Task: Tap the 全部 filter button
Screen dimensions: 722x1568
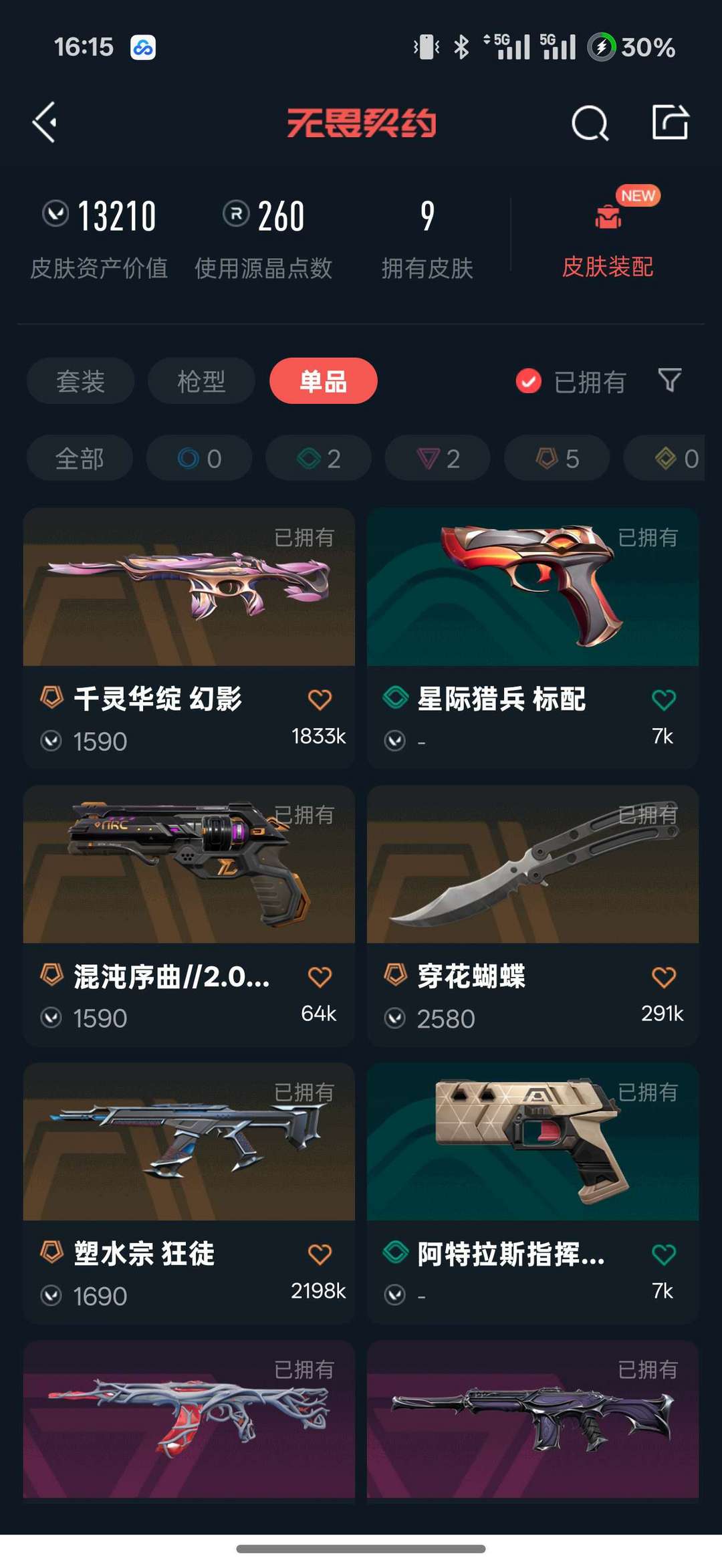Action: pos(79,458)
